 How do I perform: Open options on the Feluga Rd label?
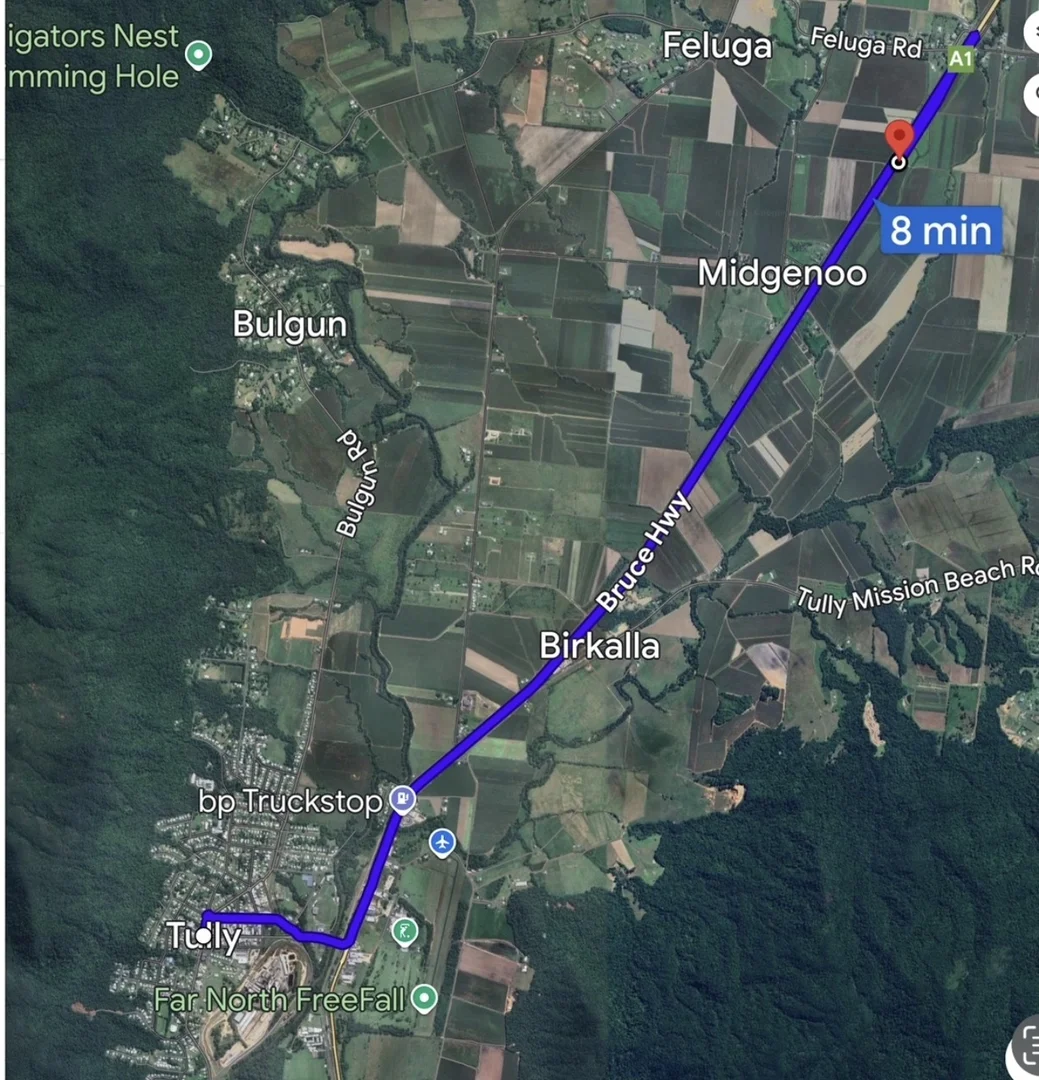pos(866,44)
